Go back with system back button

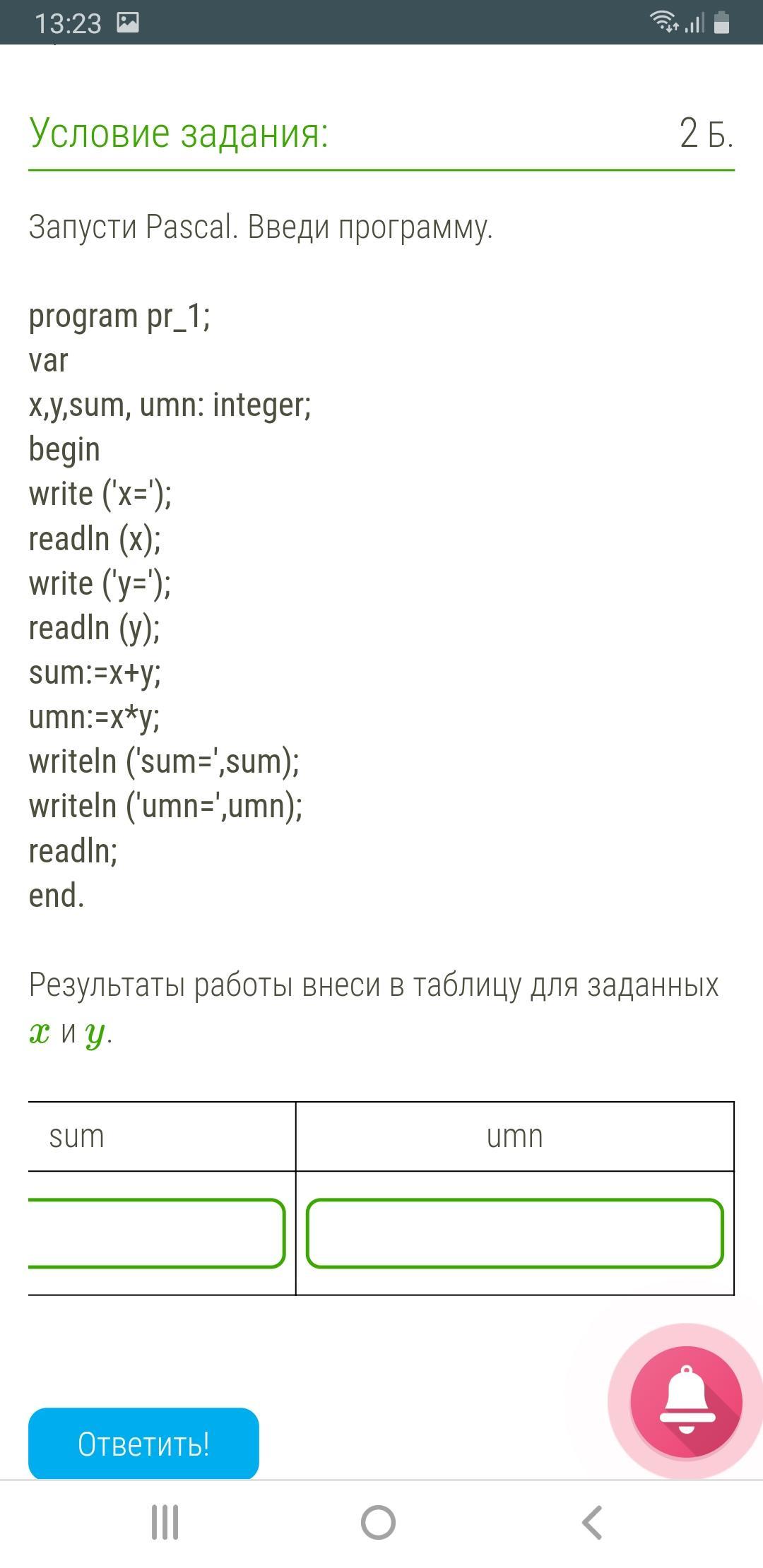pyautogui.click(x=592, y=1522)
